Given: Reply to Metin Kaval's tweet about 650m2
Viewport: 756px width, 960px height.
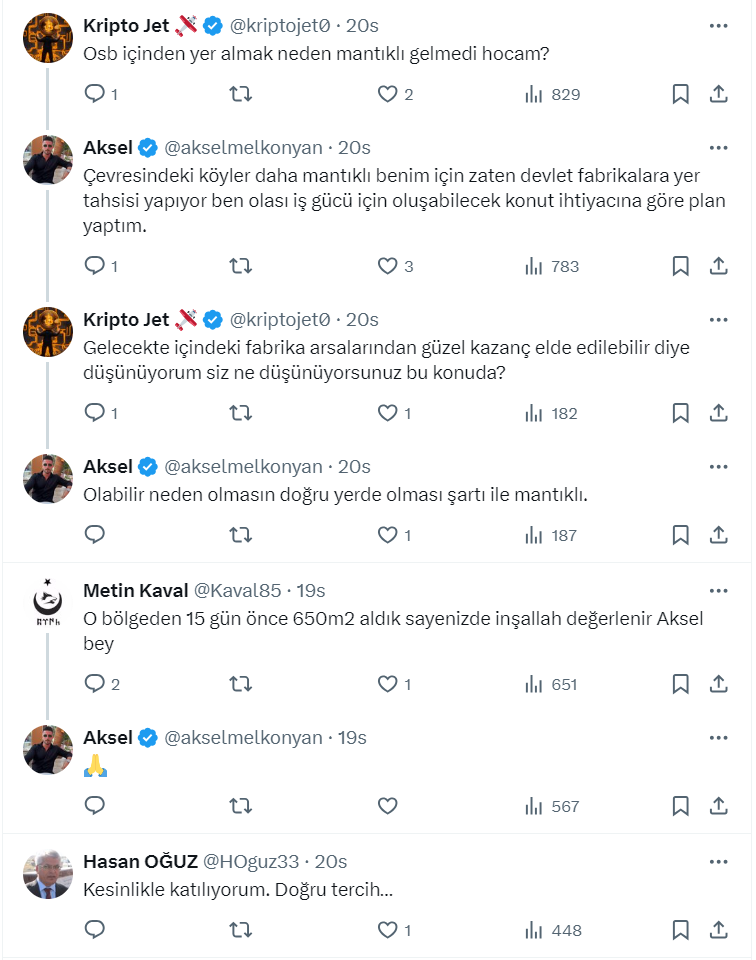Looking at the screenshot, I should click(x=95, y=684).
